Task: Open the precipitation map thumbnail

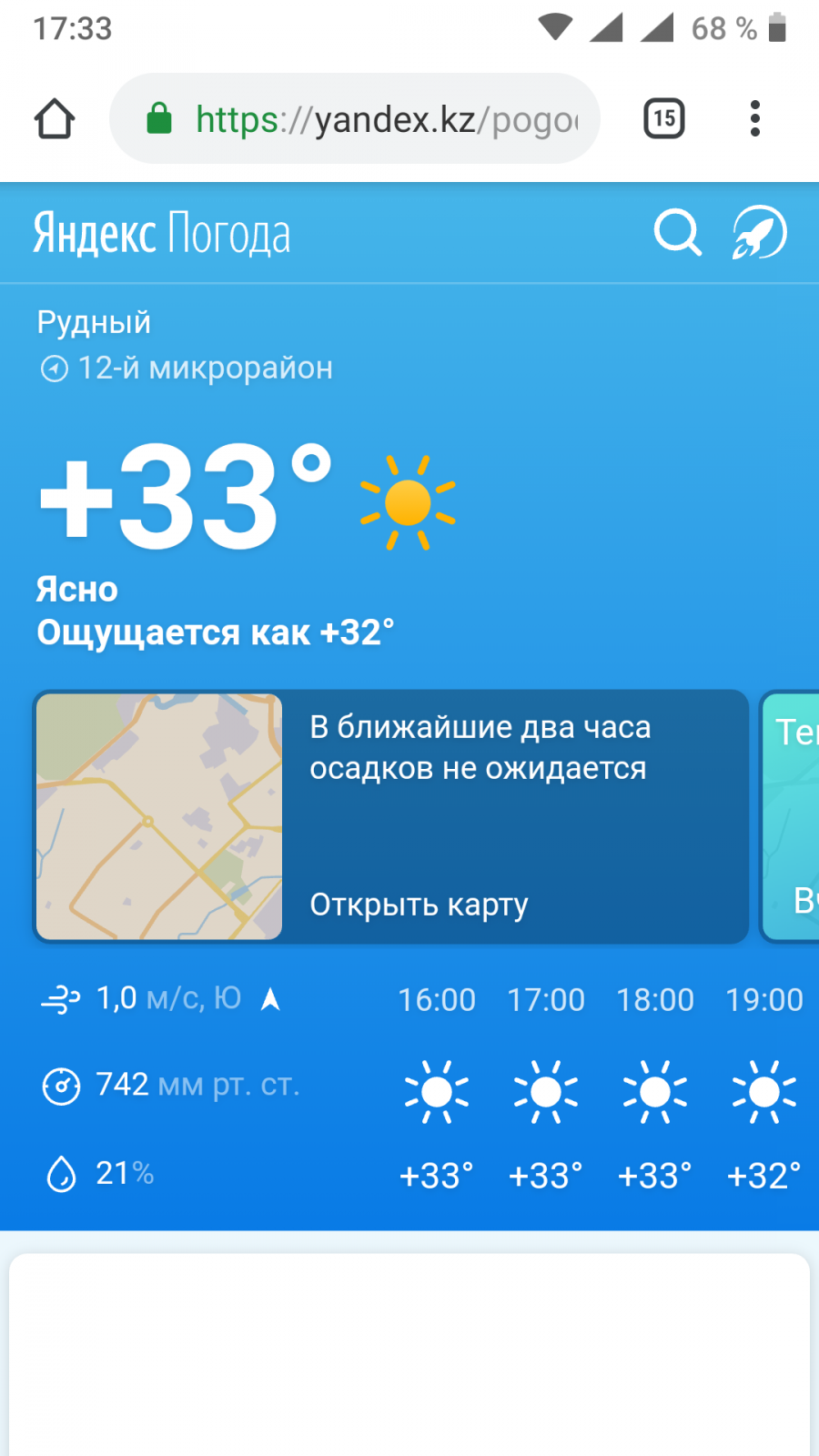Action: [159, 816]
